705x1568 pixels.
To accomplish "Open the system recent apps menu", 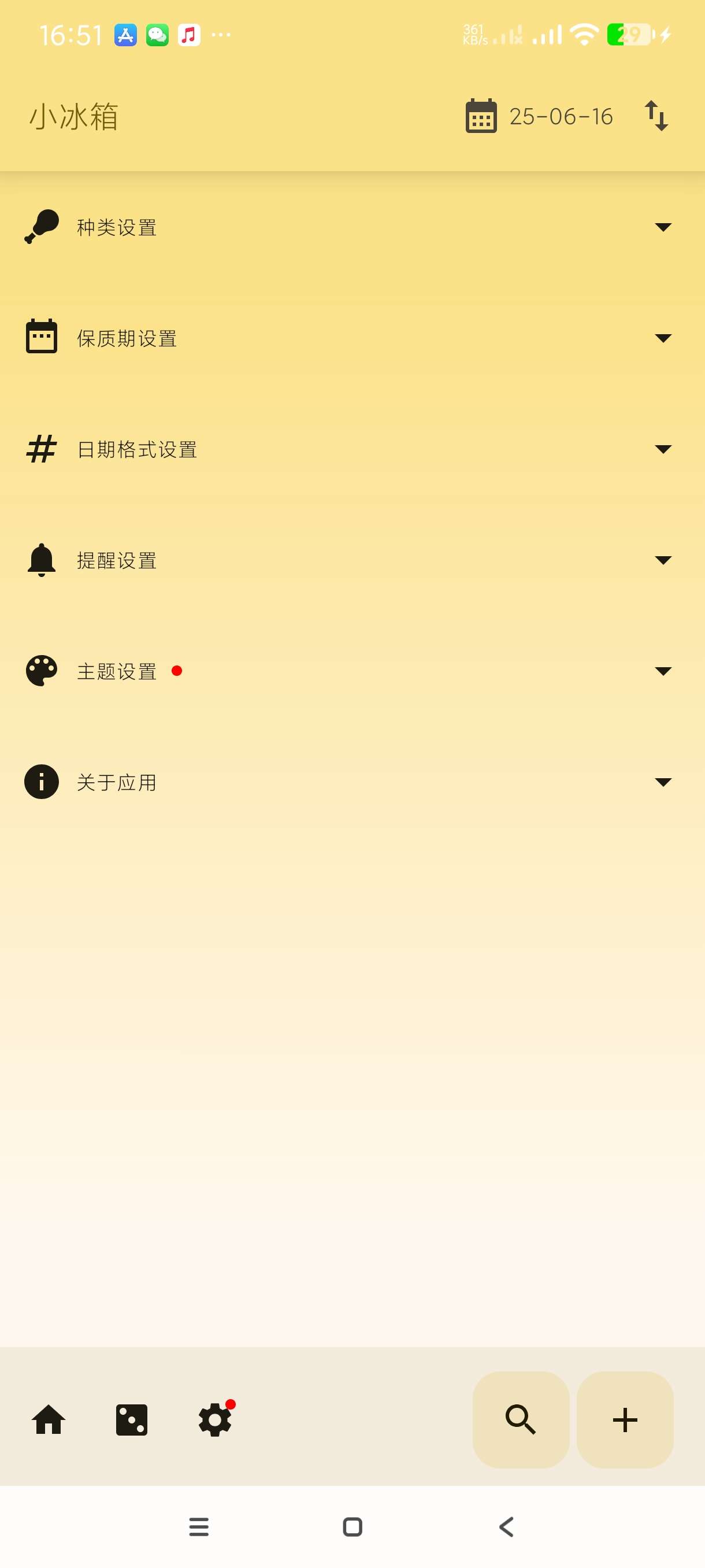I will [x=199, y=1526].
